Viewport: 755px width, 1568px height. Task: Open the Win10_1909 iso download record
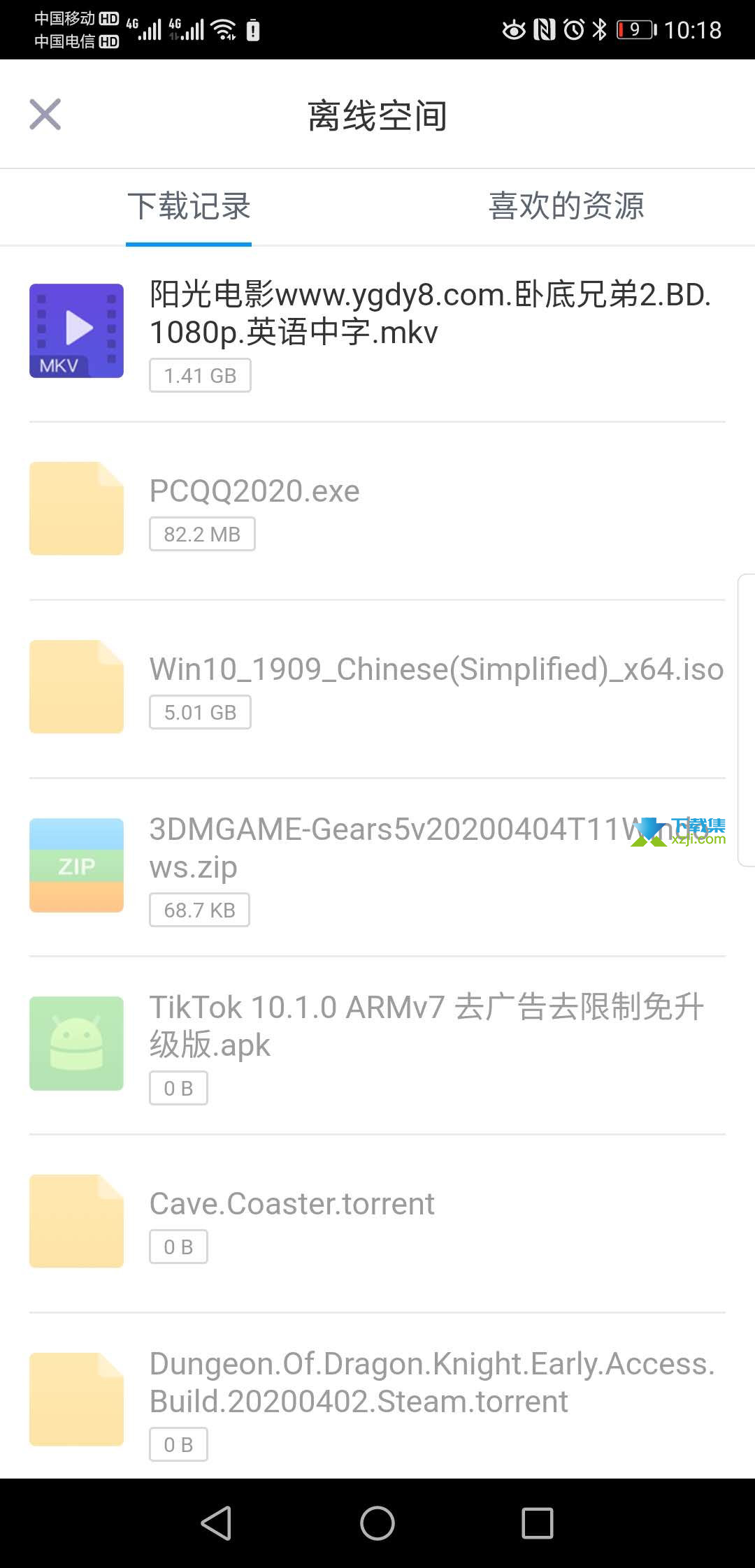377,689
